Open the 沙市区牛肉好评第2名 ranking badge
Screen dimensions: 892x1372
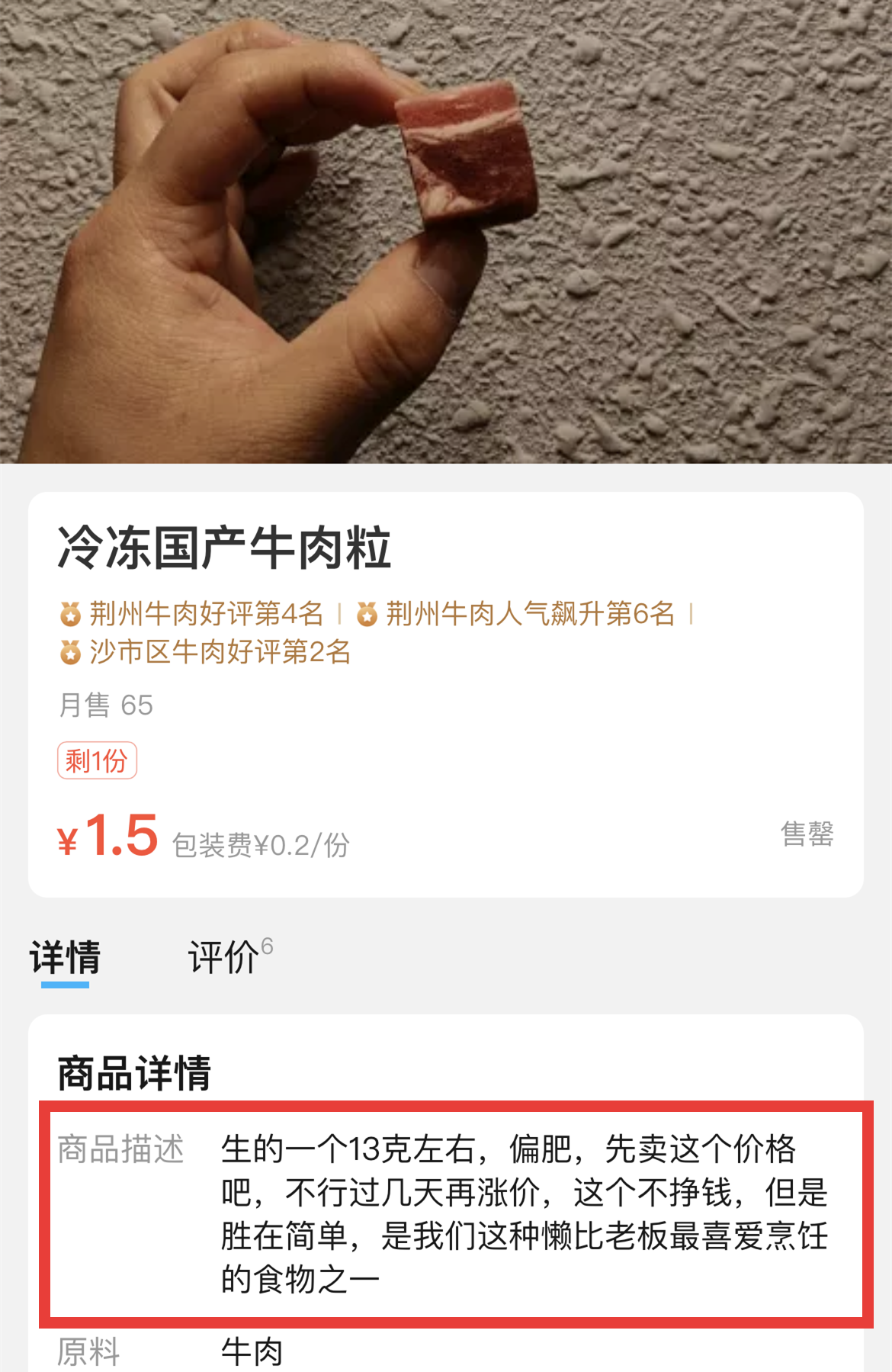pos(207,652)
